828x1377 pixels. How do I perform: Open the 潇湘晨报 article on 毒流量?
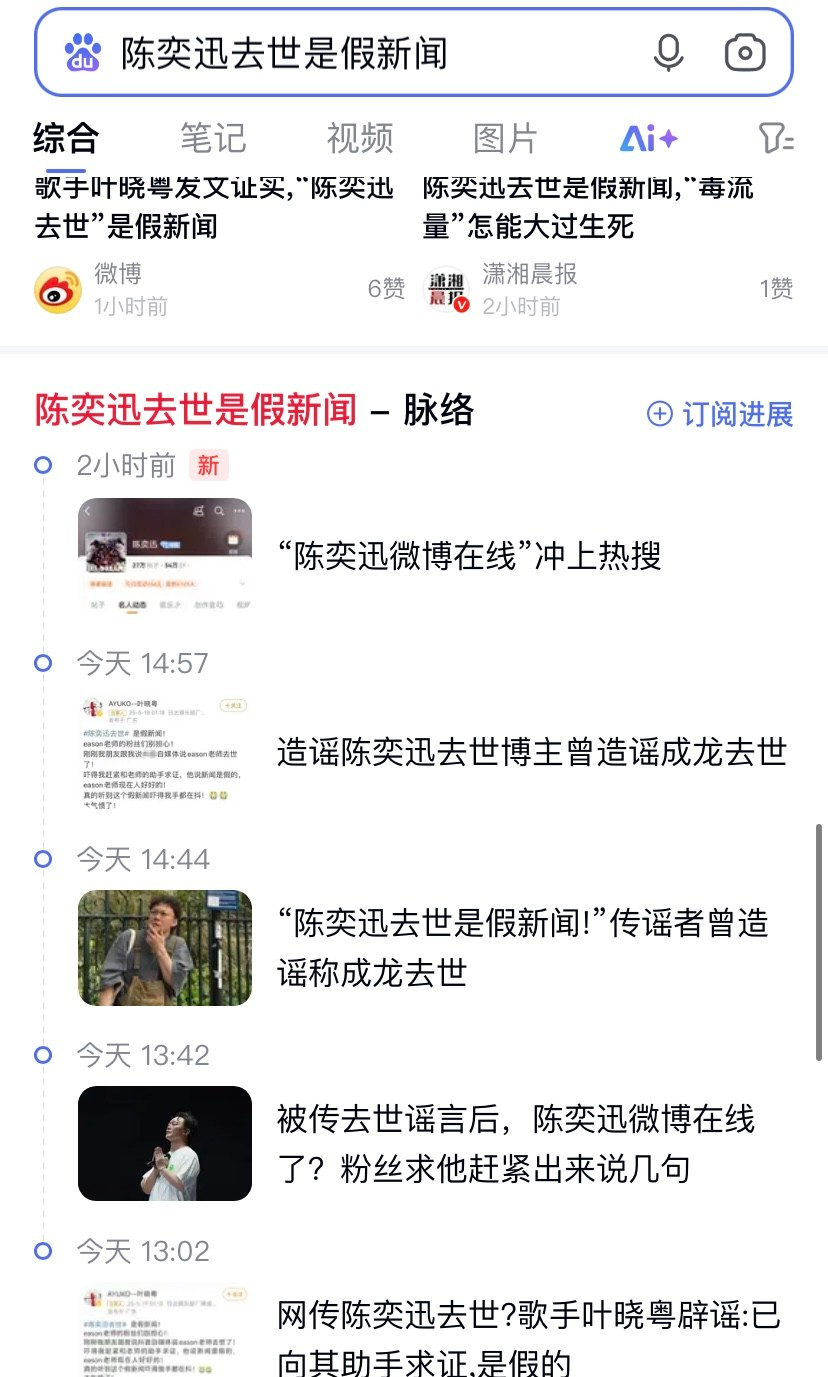(588, 207)
